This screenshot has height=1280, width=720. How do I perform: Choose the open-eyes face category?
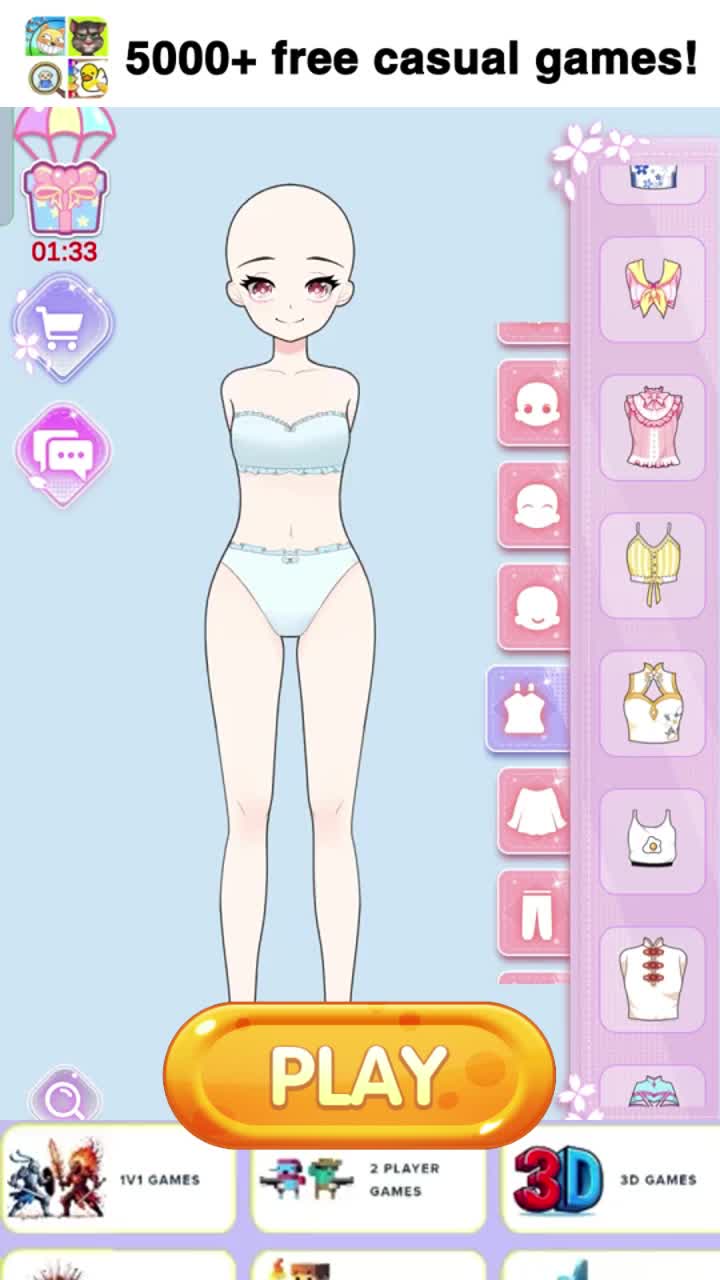pos(533,404)
